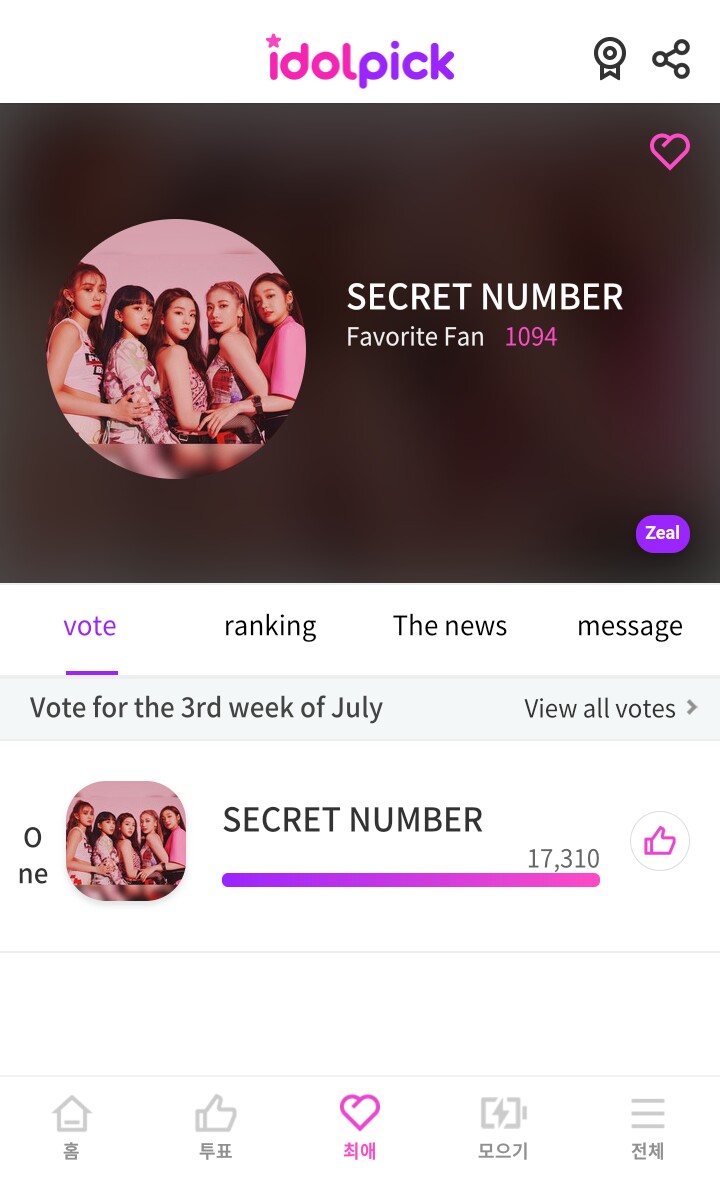Screen dimensions: 720x1177
Task: View all votes
Action: (610, 709)
